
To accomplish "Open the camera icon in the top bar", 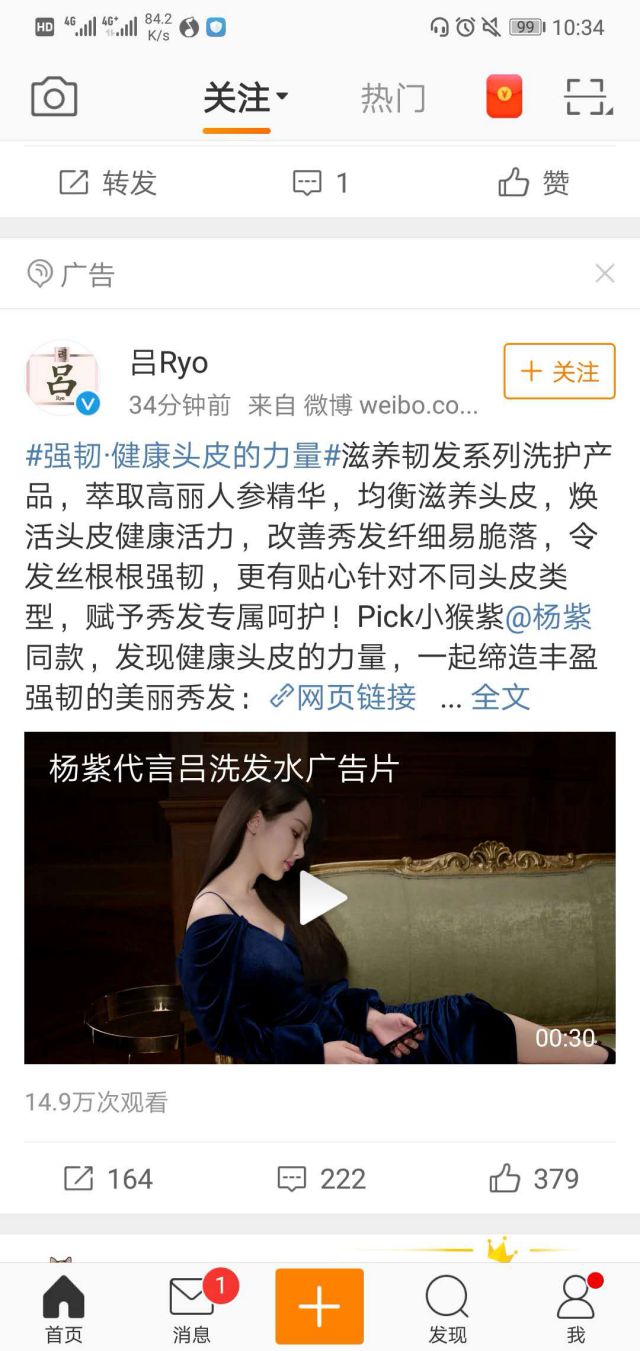I will 54,98.
